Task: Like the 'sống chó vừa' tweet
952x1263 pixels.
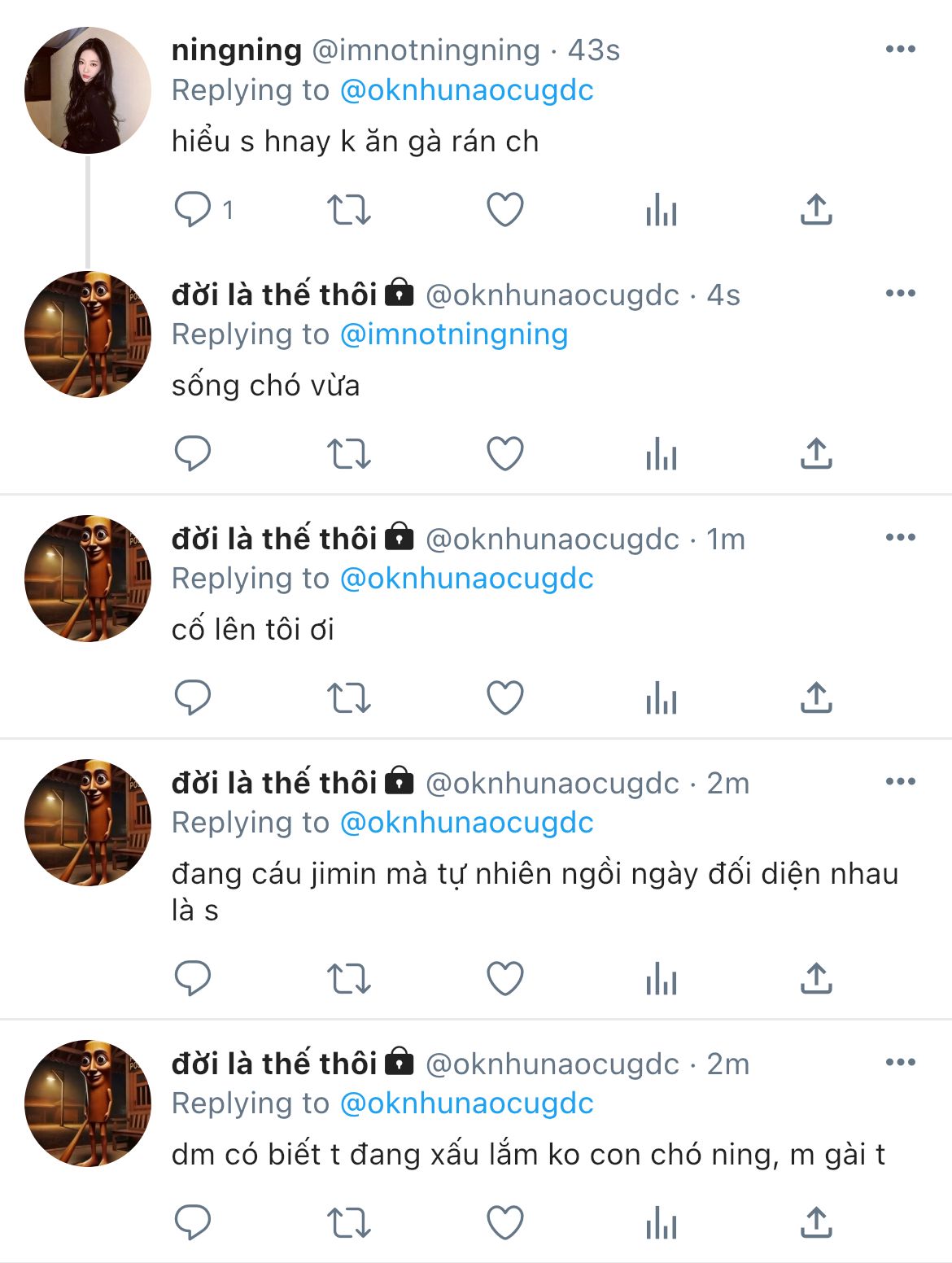Action: pyautogui.click(x=504, y=453)
